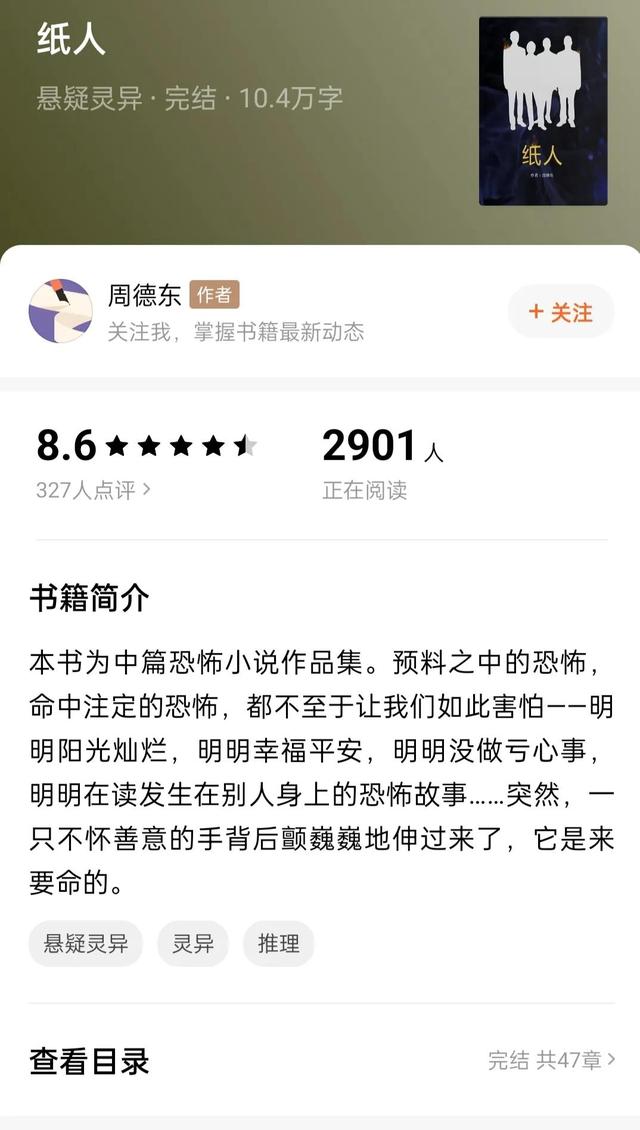Select the 推理 tag chip
This screenshot has width=640, height=1130.
click(278, 943)
